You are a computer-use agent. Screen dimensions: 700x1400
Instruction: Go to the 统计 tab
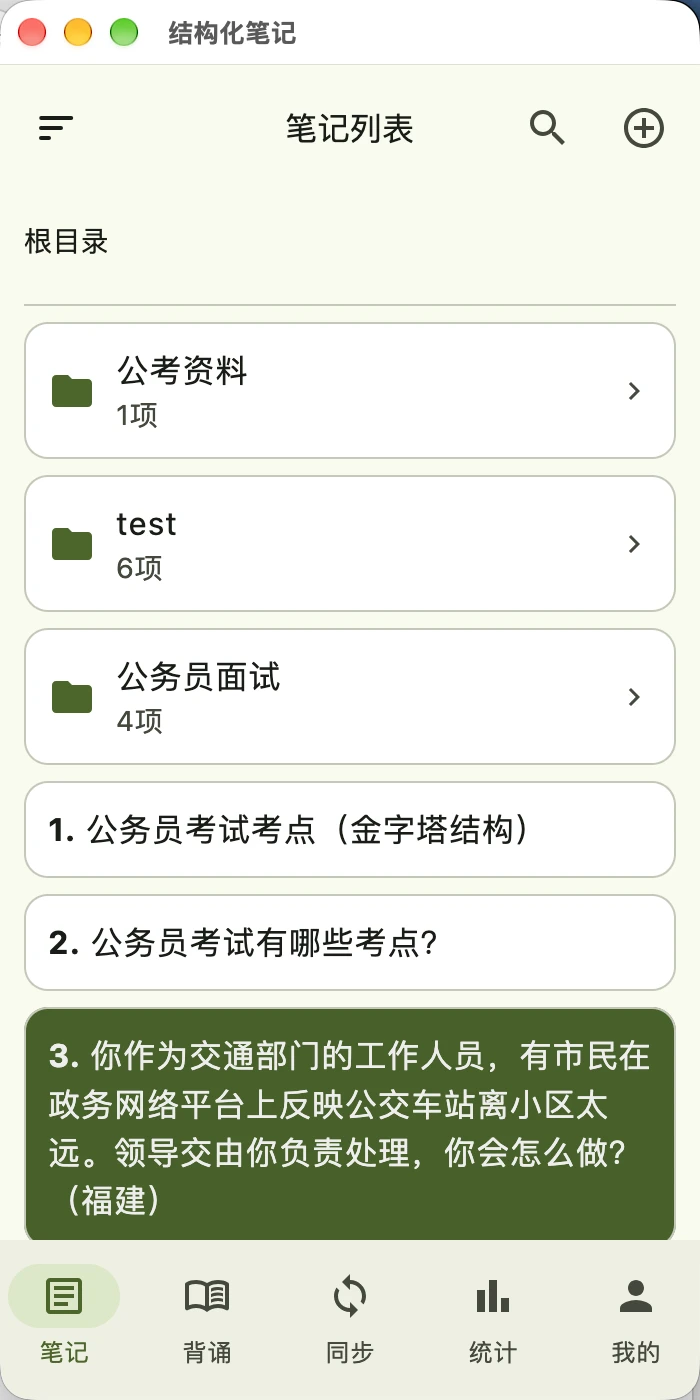(x=493, y=1320)
